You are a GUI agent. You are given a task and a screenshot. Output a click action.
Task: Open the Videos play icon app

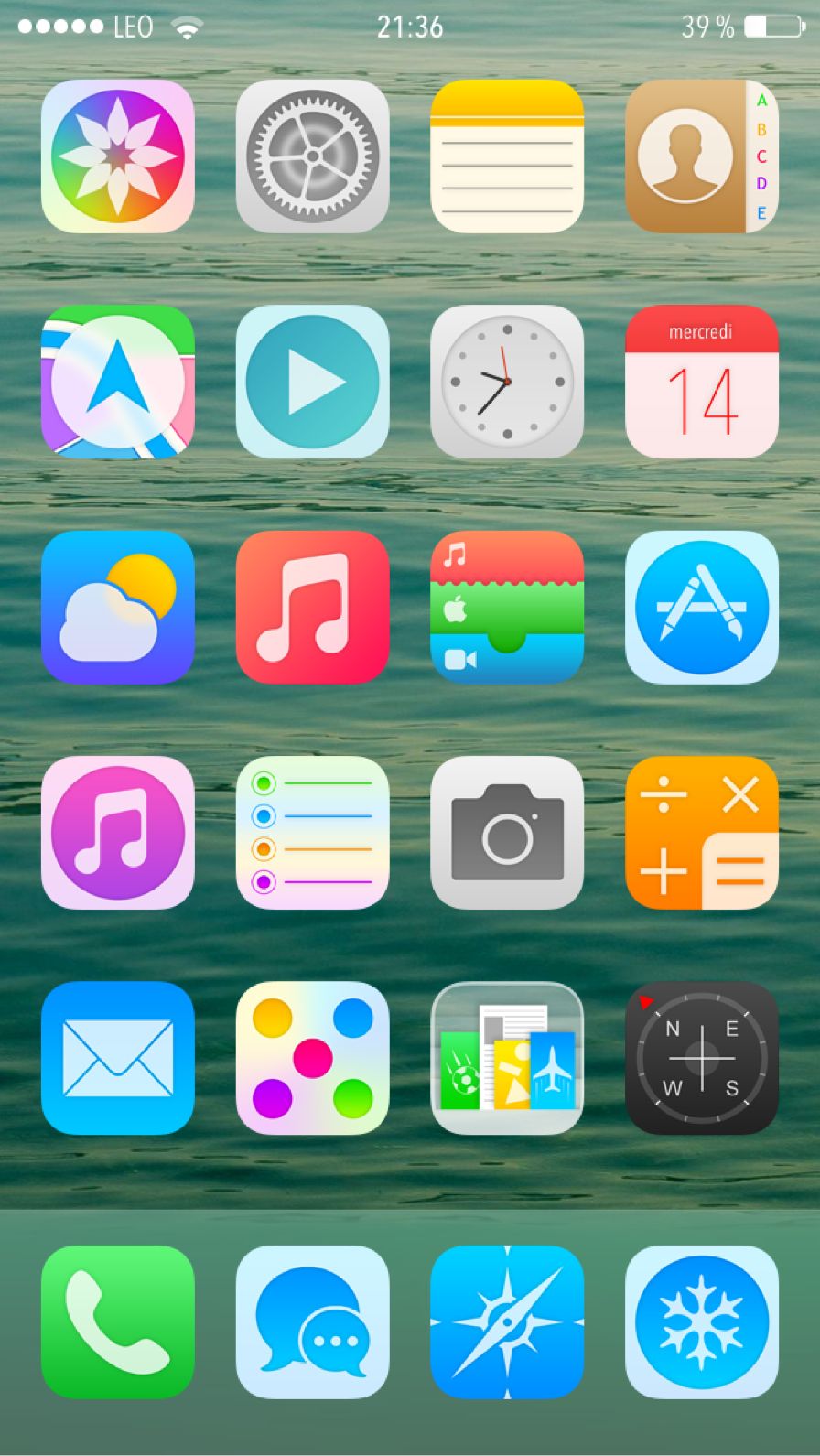point(312,382)
